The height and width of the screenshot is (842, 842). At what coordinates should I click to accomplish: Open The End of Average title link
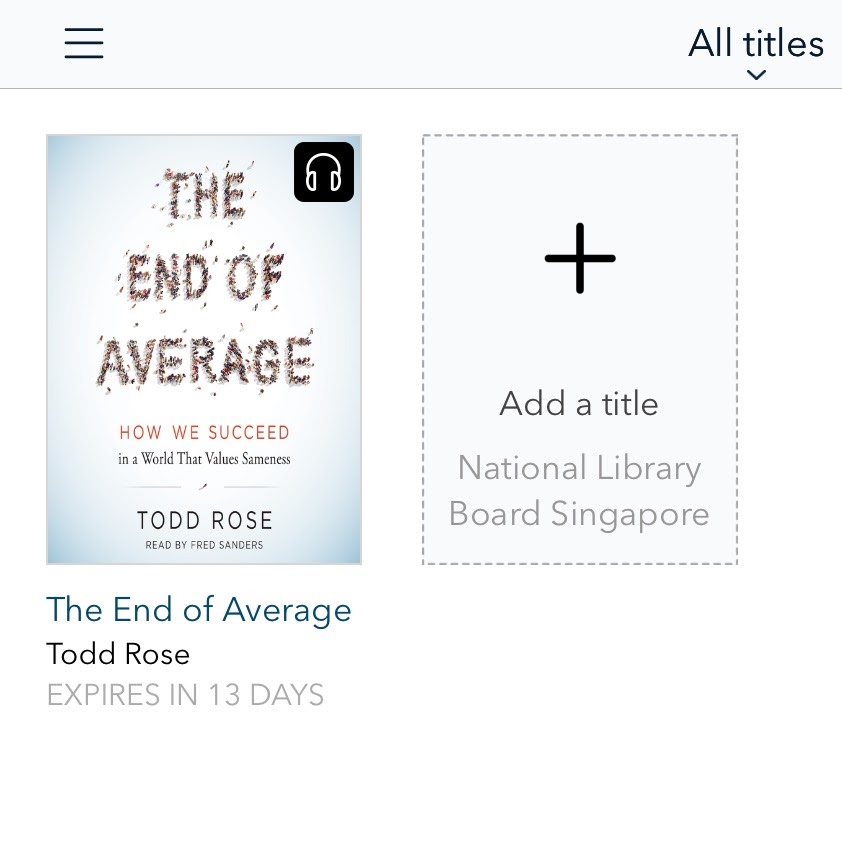pyautogui.click(x=199, y=610)
